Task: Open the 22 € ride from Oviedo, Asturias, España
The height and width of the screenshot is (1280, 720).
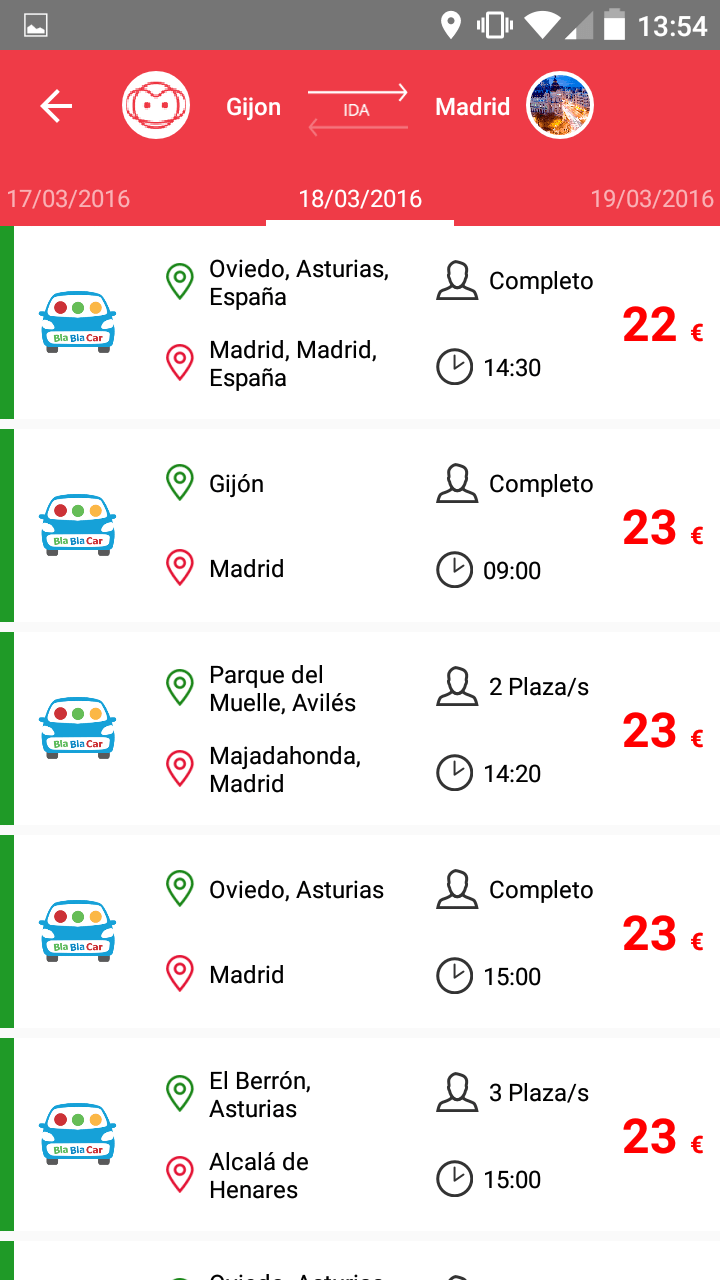Action: pos(360,323)
